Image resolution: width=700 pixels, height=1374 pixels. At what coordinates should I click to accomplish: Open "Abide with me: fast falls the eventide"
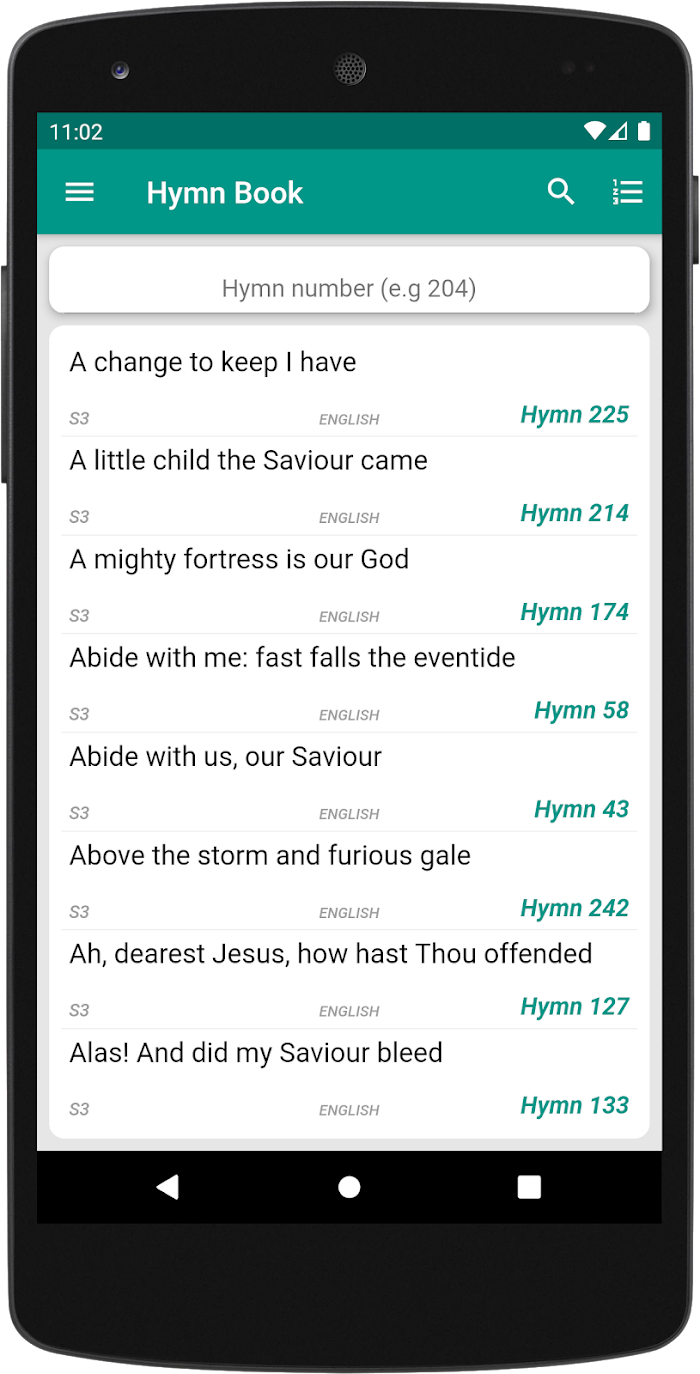tap(349, 683)
